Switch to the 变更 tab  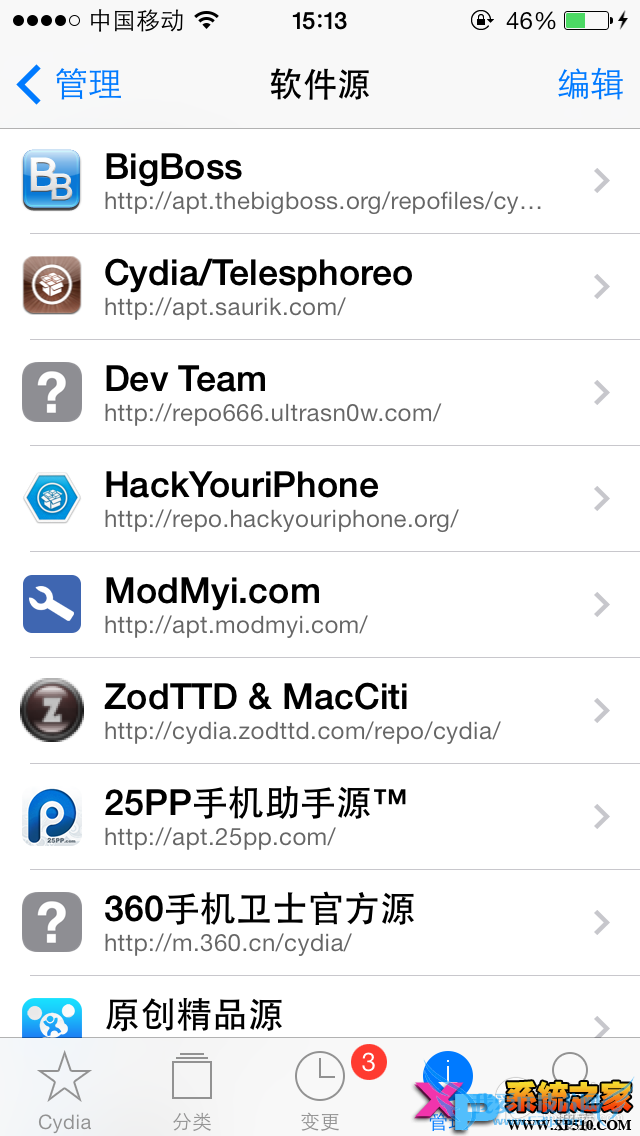click(320, 1090)
